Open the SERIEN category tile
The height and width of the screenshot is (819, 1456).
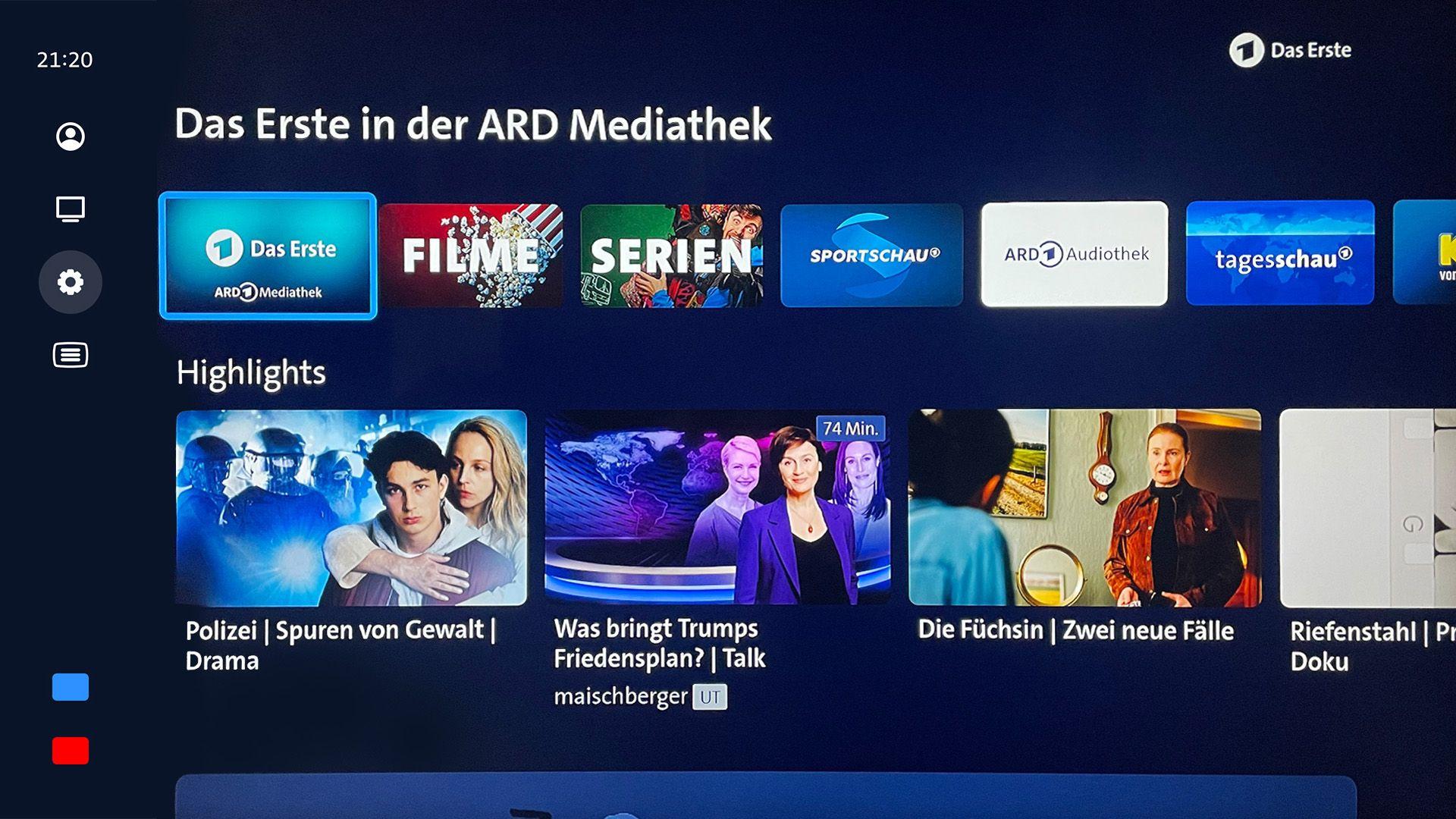pyautogui.click(x=672, y=256)
